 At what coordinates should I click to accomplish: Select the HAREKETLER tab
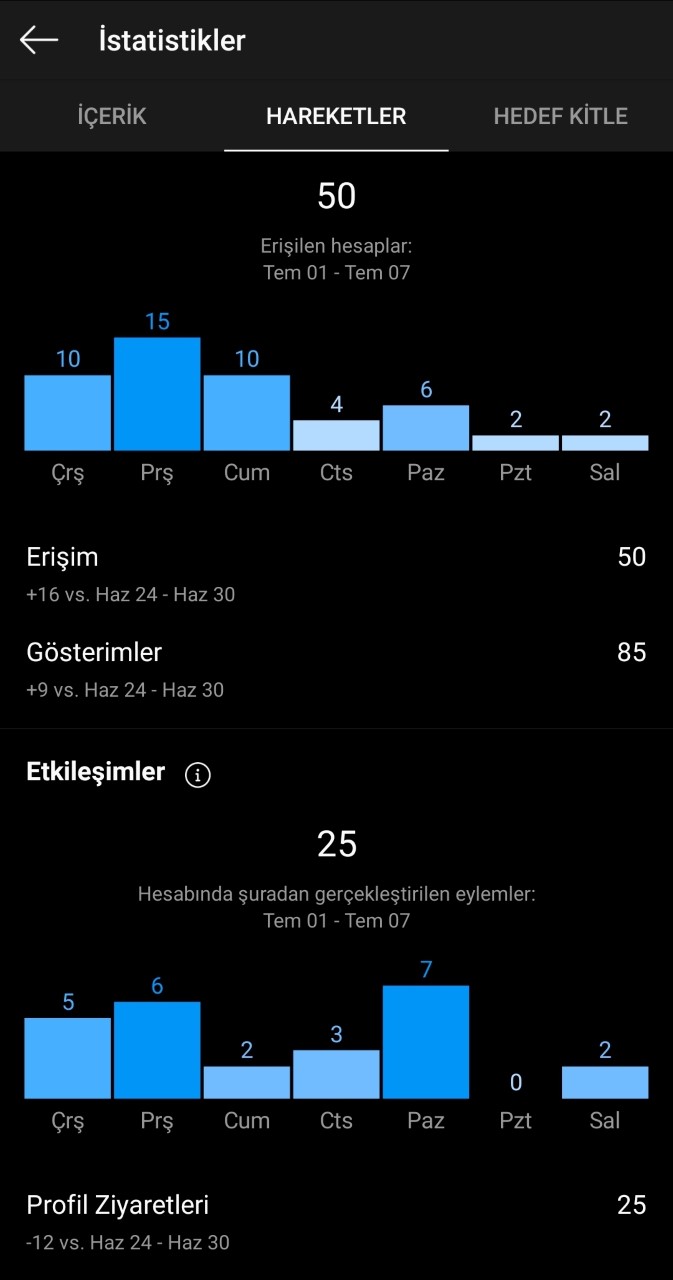(336, 116)
